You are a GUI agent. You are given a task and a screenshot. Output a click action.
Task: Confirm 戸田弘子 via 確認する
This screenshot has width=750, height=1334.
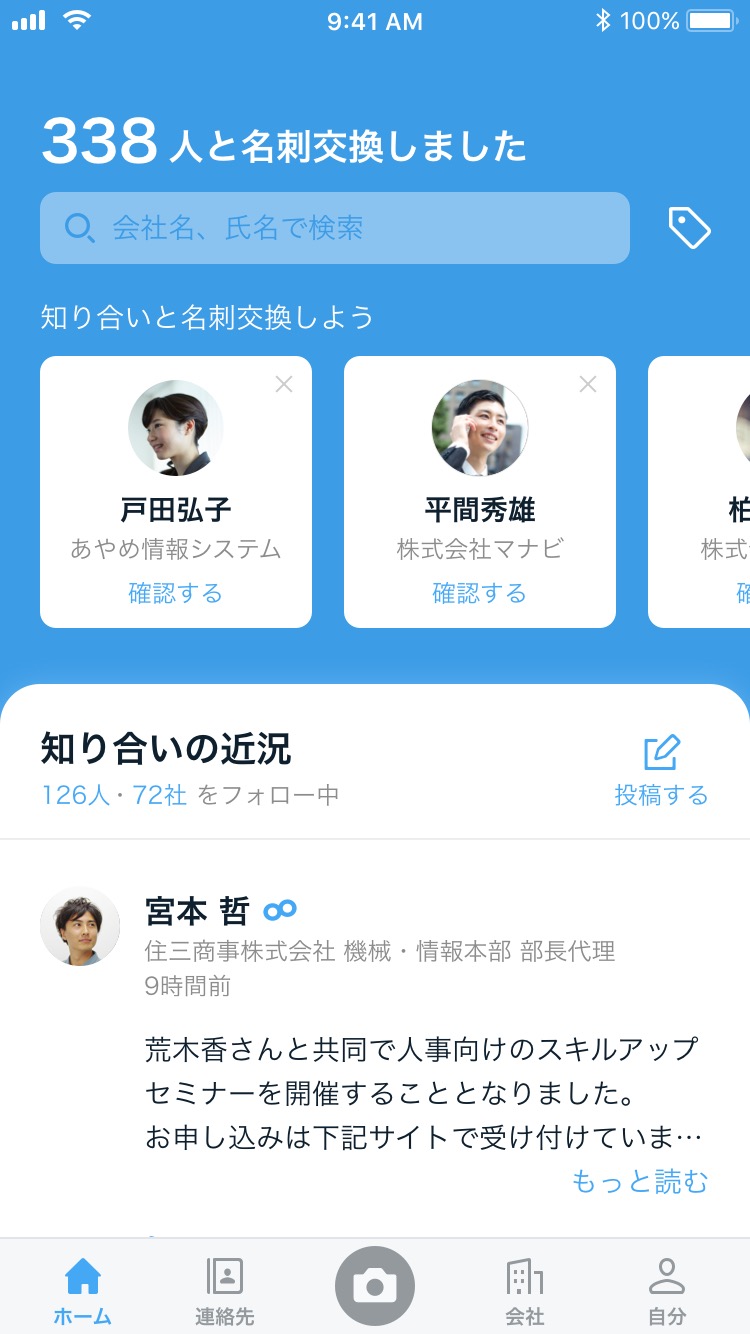[x=175, y=593]
